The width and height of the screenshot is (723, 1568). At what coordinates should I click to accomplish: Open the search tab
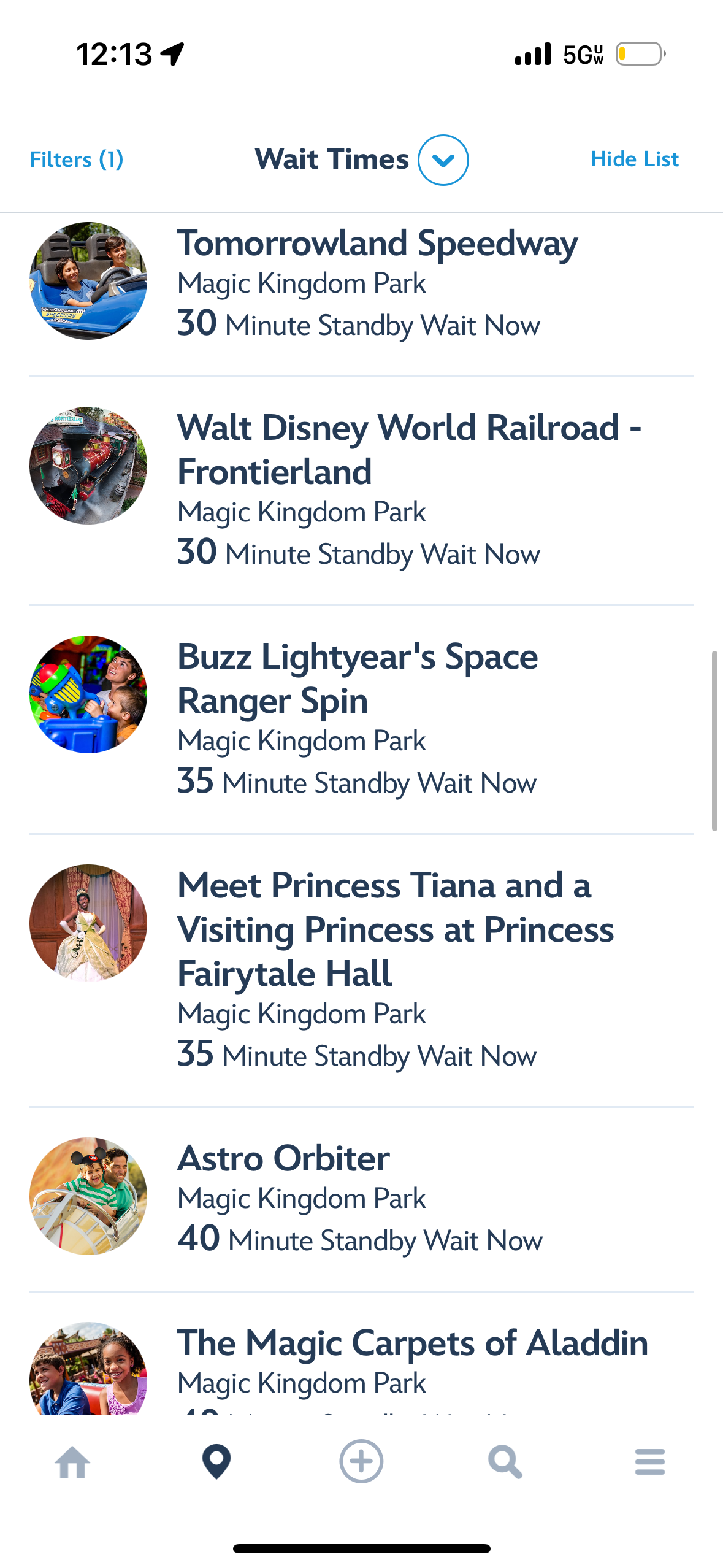(505, 1462)
